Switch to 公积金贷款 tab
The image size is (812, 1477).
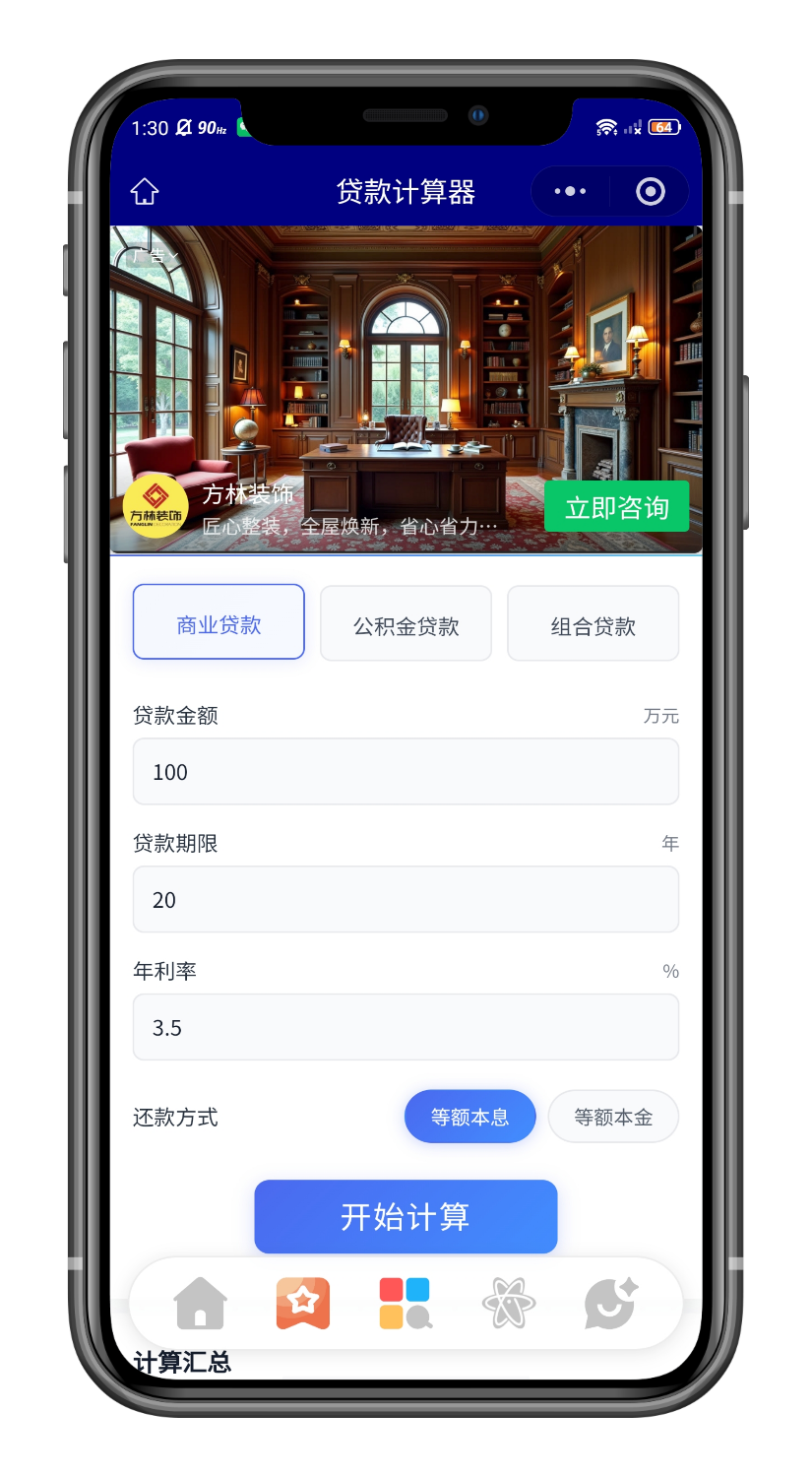[406, 625]
